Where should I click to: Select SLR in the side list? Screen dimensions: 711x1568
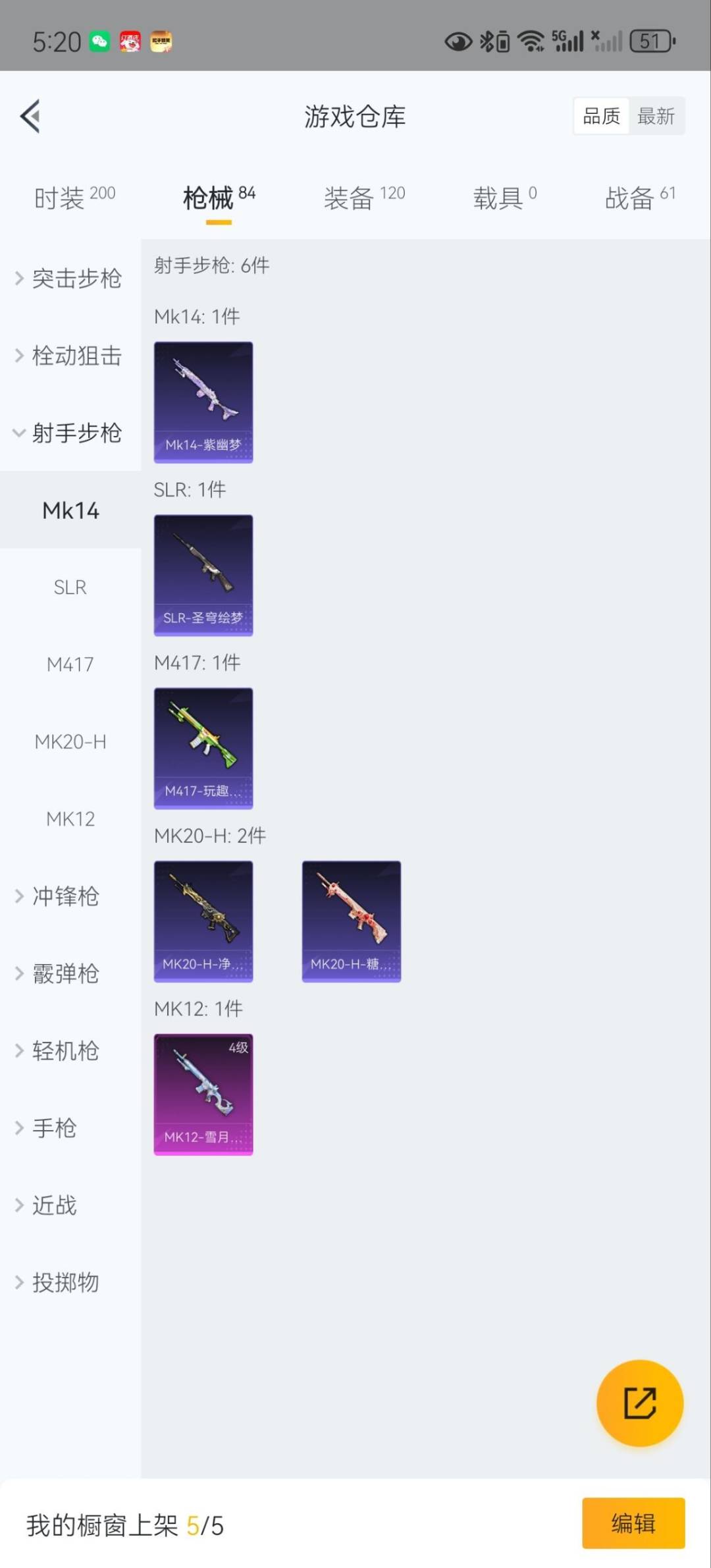(70, 587)
